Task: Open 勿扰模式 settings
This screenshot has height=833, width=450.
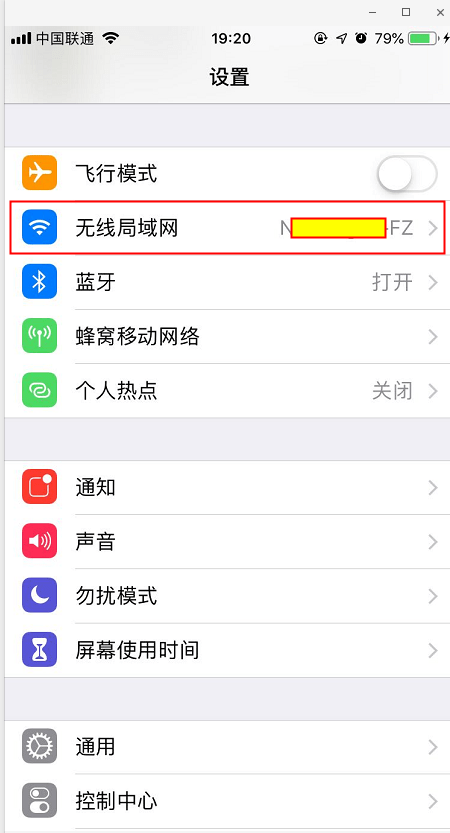Action: [x=227, y=596]
